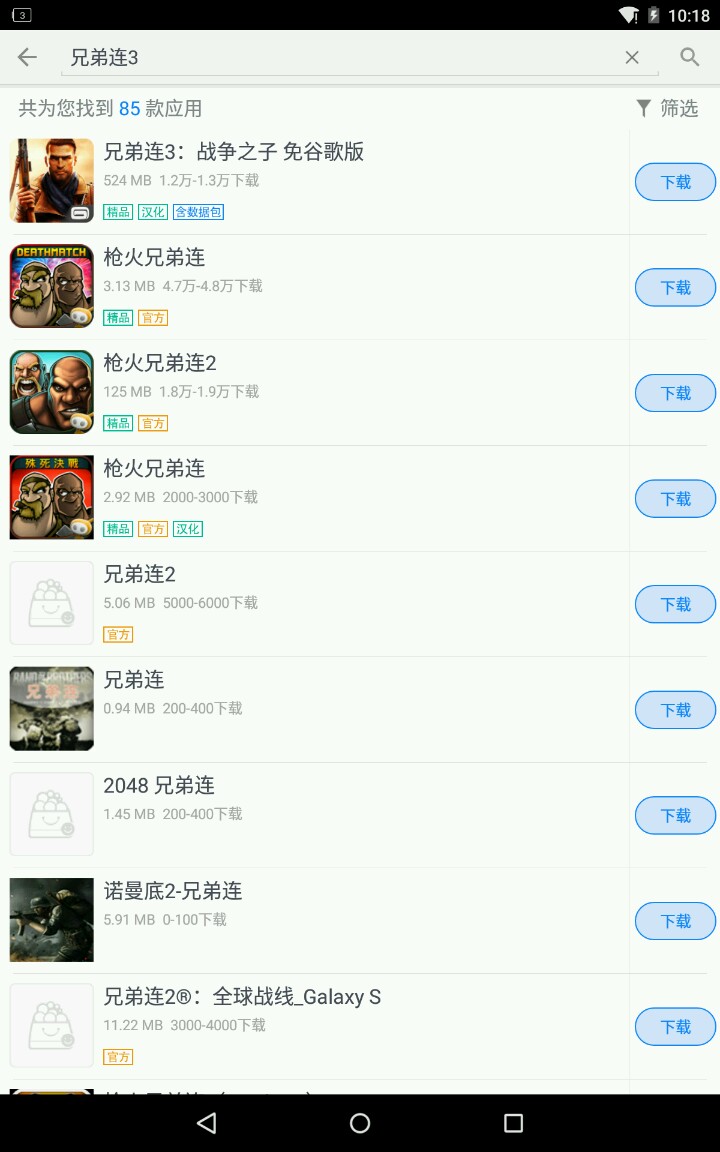Download the 3.13 MB 枪火兄弟连
720x1152 pixels.
pos(676,288)
